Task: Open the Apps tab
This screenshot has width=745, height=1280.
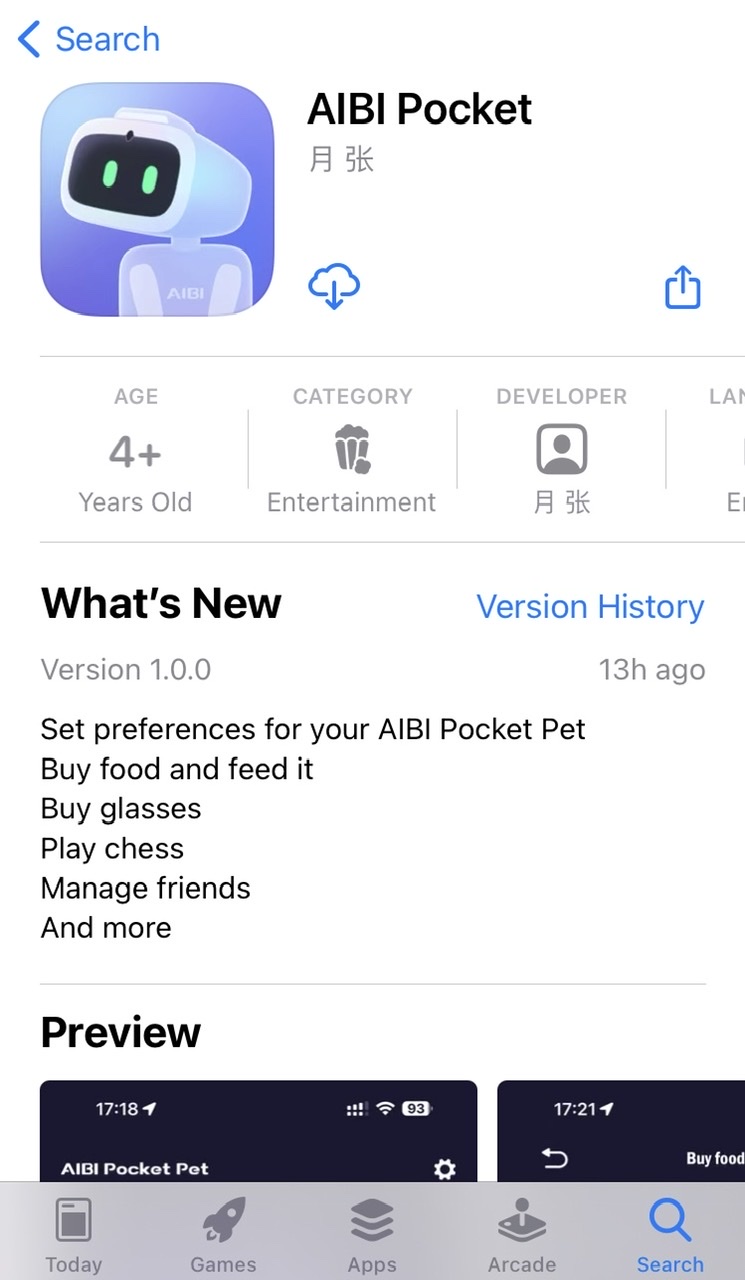Action: tap(372, 1235)
